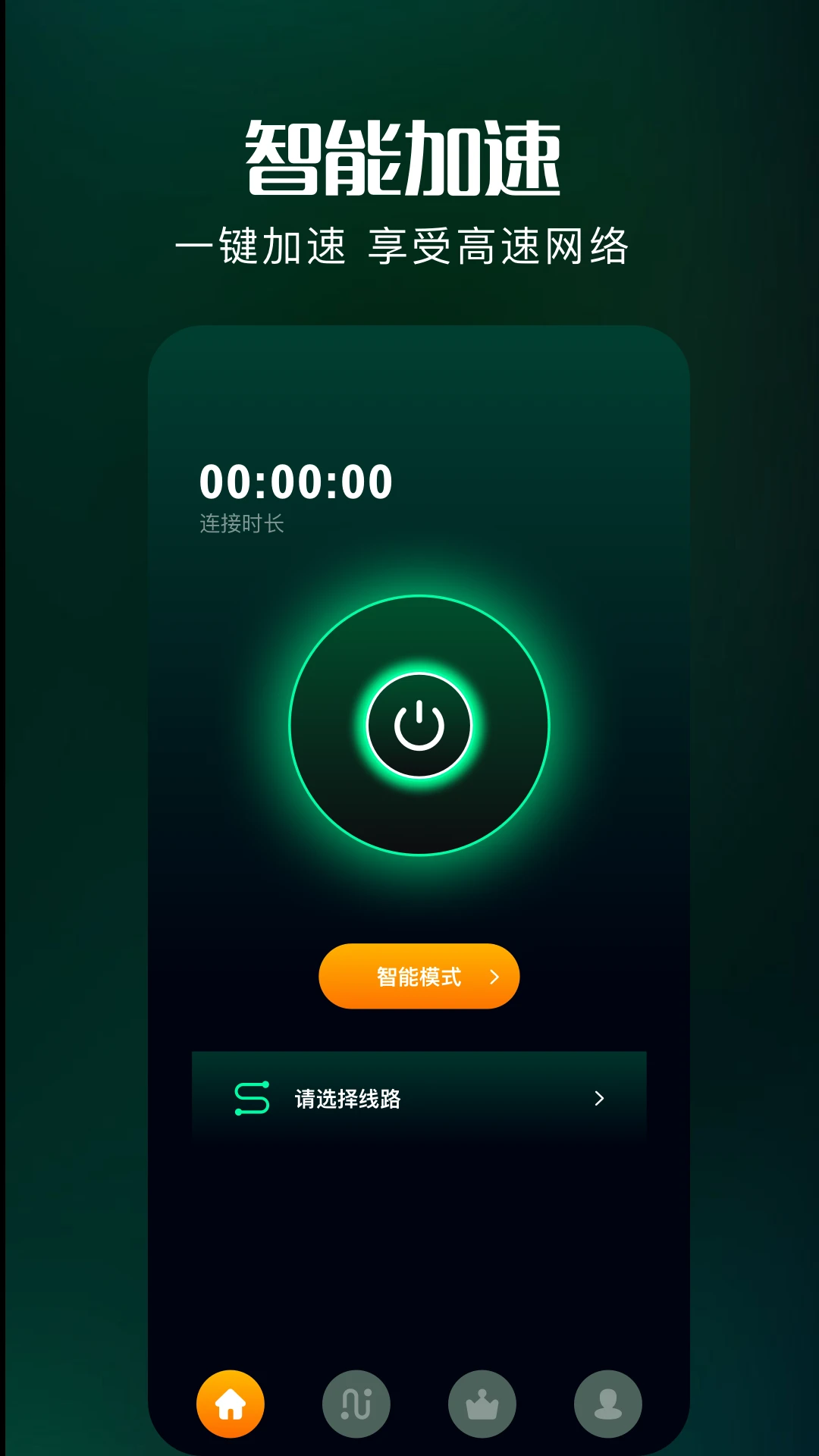Expand line selection with the right arrow
819x1456 pixels.
click(x=599, y=1100)
